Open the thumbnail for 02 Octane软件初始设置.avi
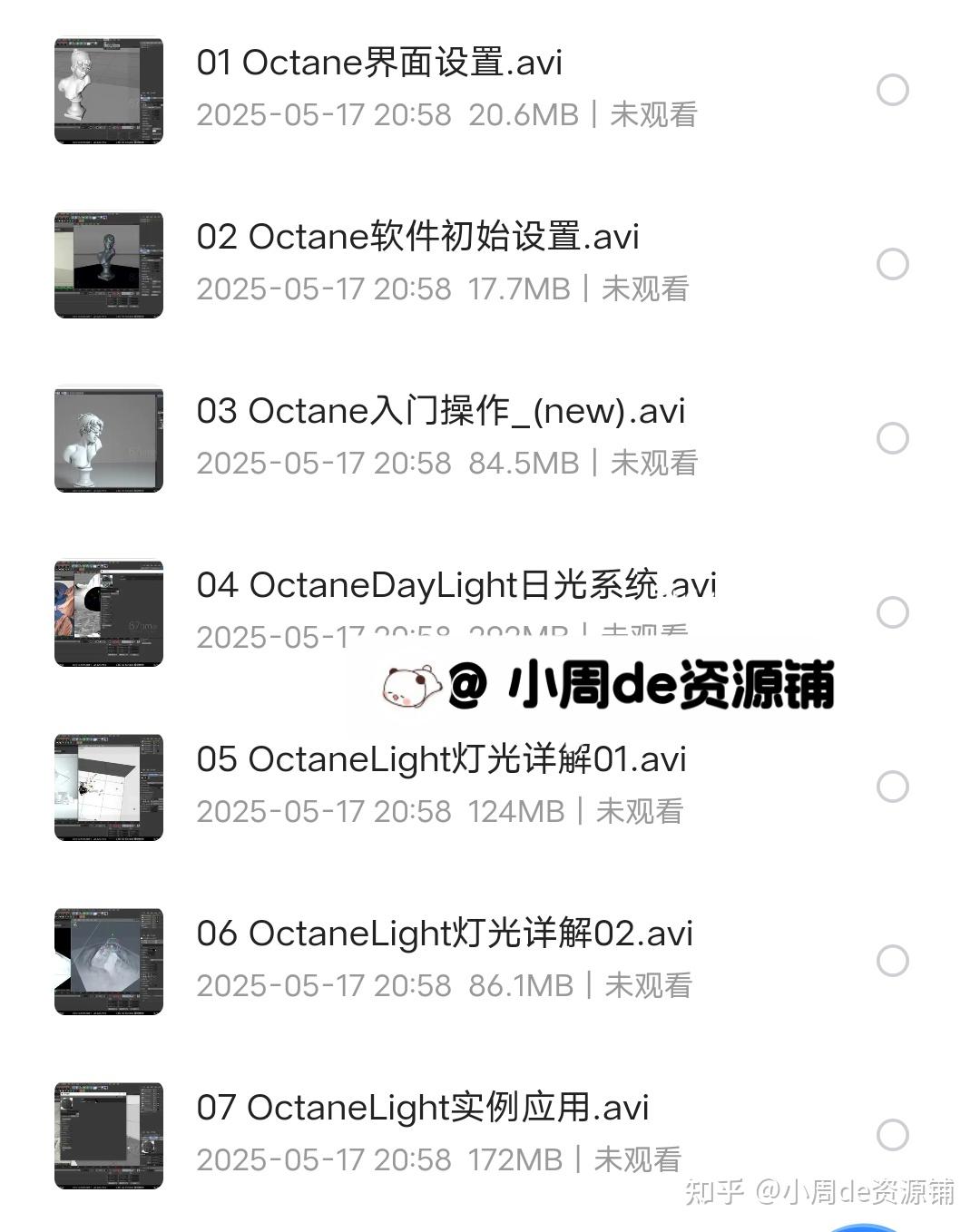The height and width of the screenshot is (1232, 980). point(109,265)
